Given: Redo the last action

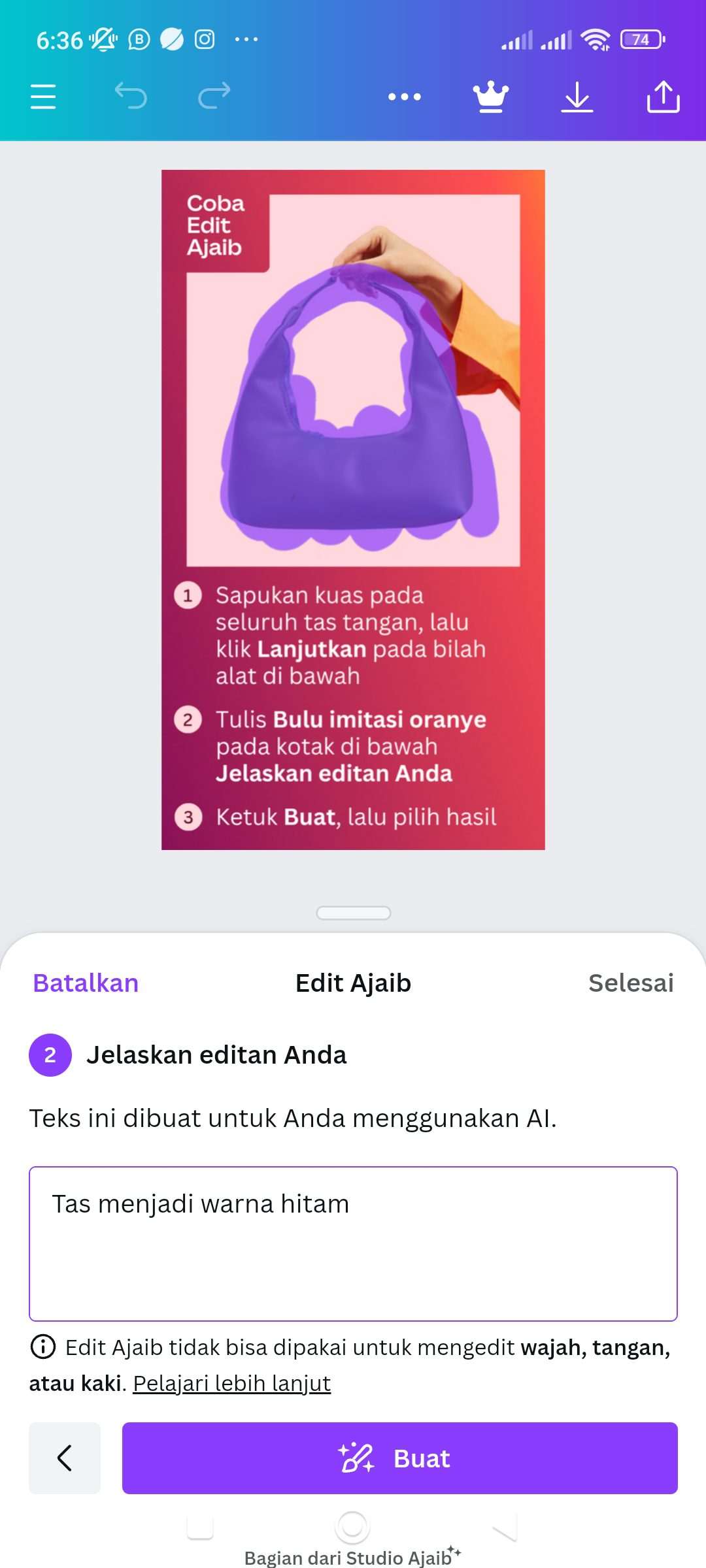Looking at the screenshot, I should click(214, 95).
